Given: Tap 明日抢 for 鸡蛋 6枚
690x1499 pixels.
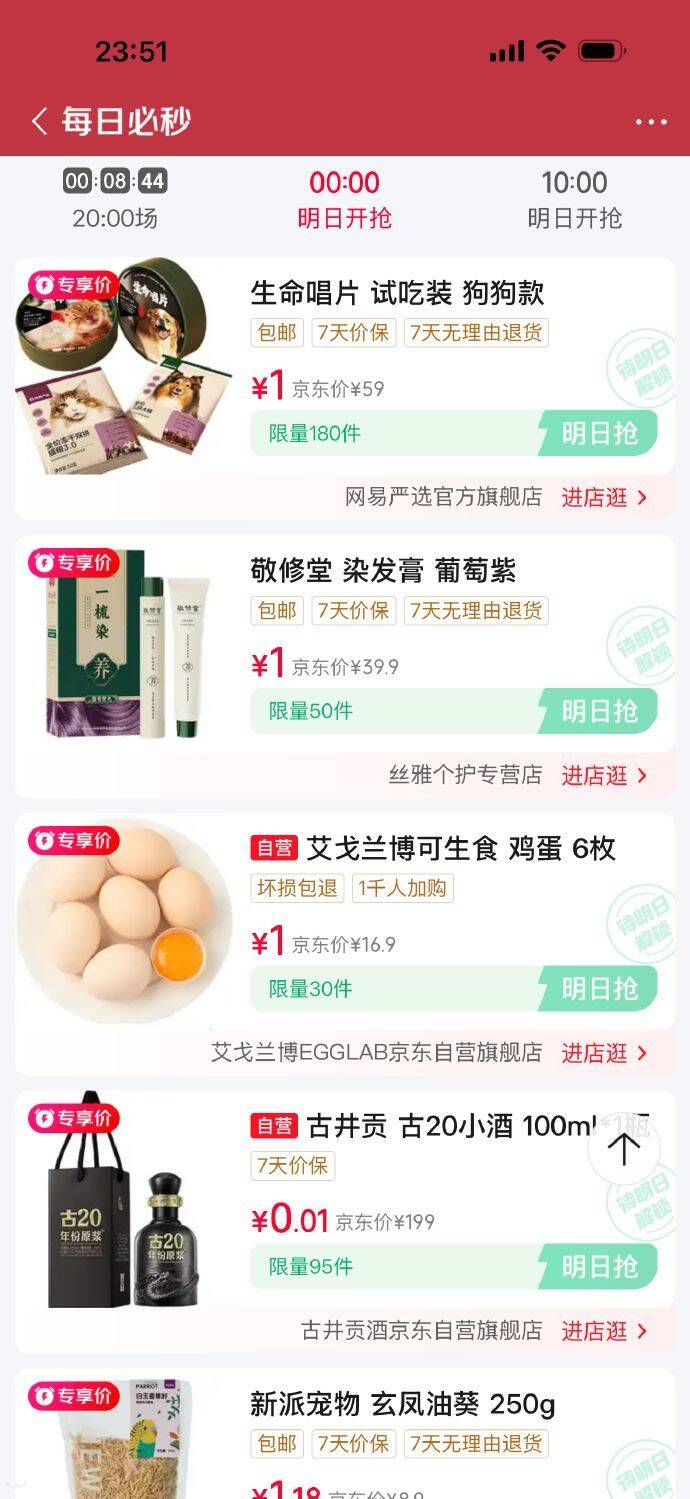Looking at the screenshot, I should click(x=598, y=989).
